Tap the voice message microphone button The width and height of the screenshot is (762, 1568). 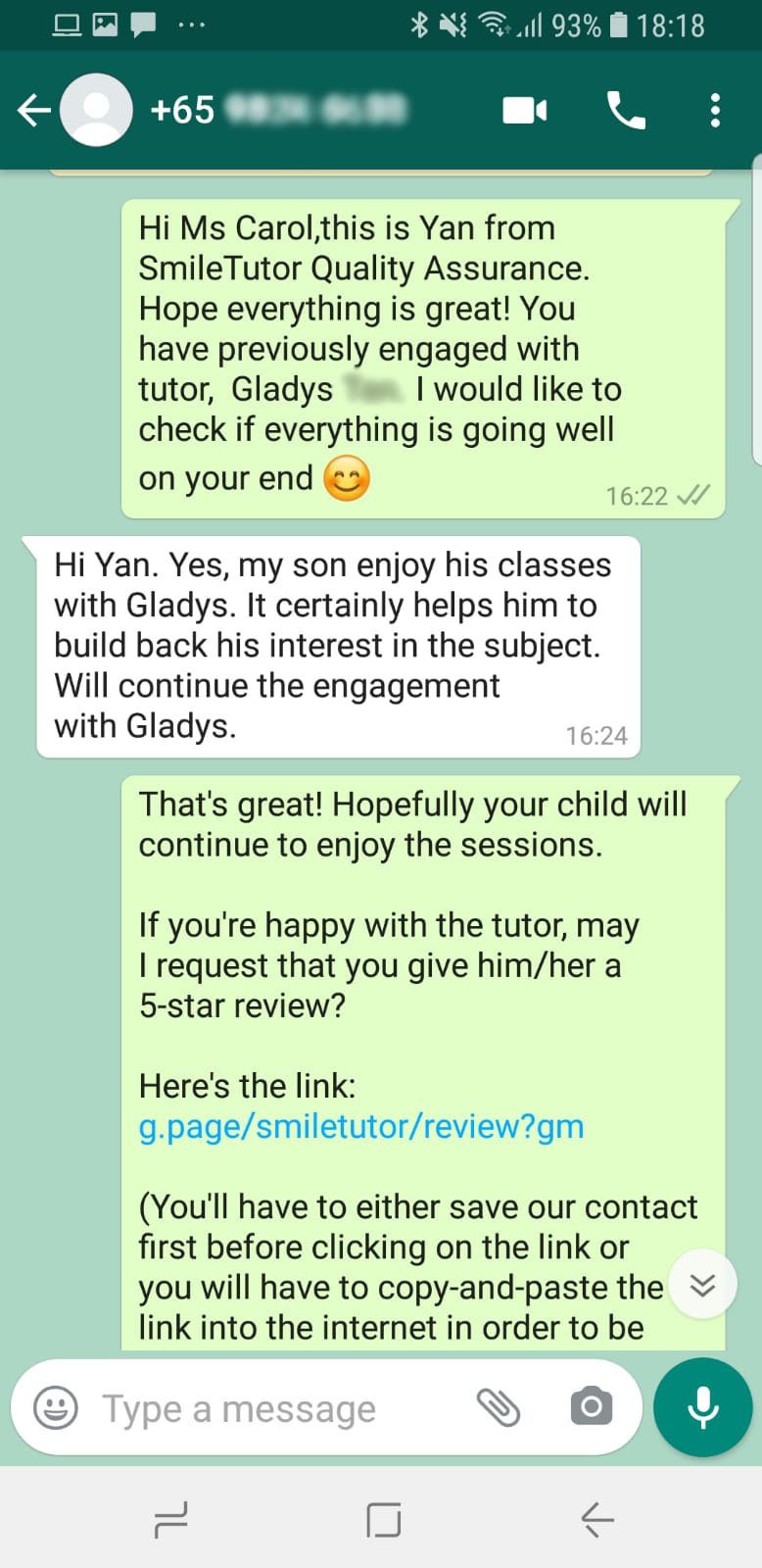click(702, 1407)
